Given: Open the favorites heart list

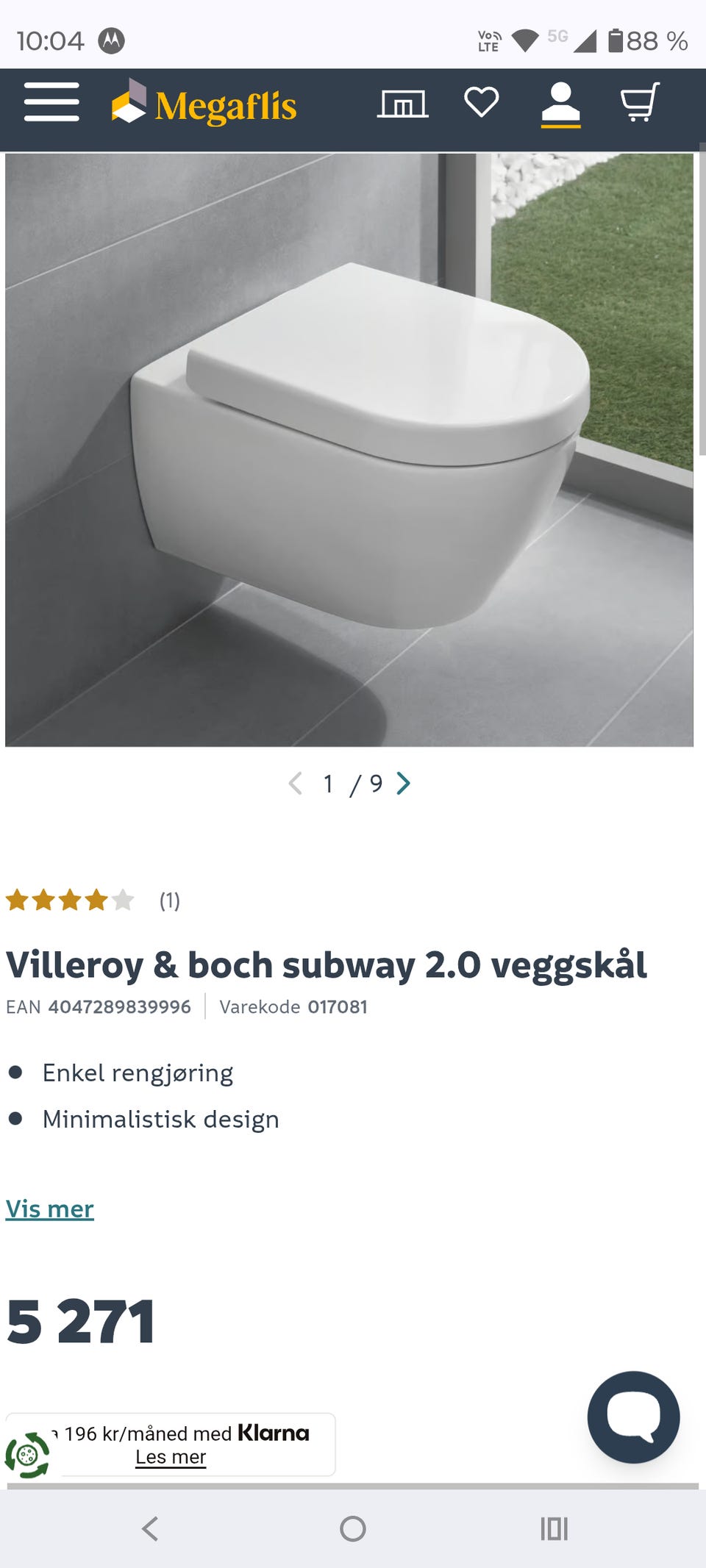Looking at the screenshot, I should [482, 102].
